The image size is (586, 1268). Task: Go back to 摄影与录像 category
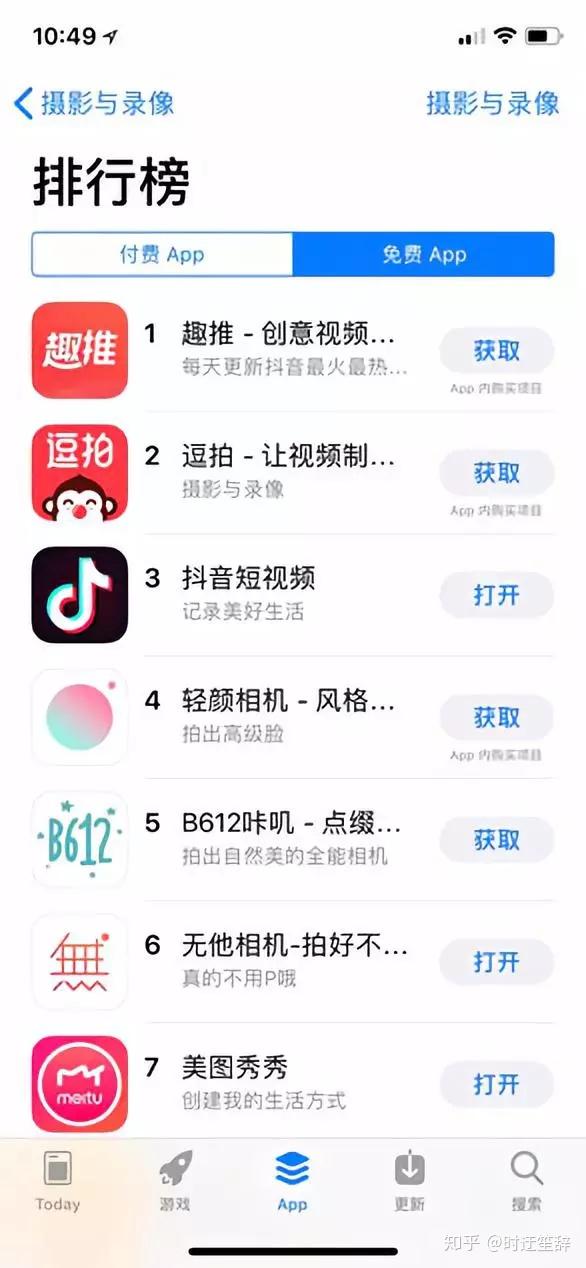(94, 103)
